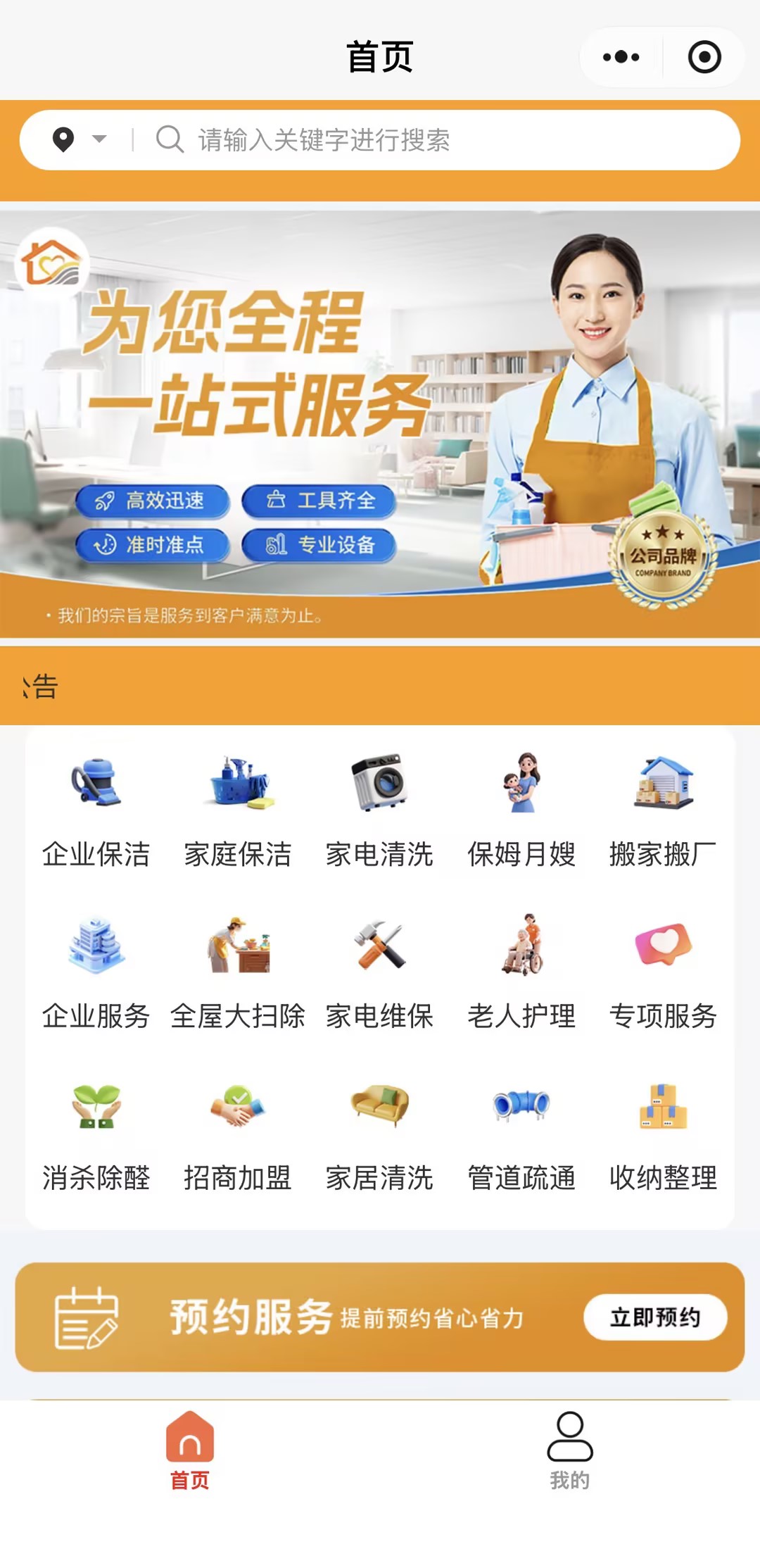
Task: Open 收纳整理 organizing service
Action: coord(663,1135)
